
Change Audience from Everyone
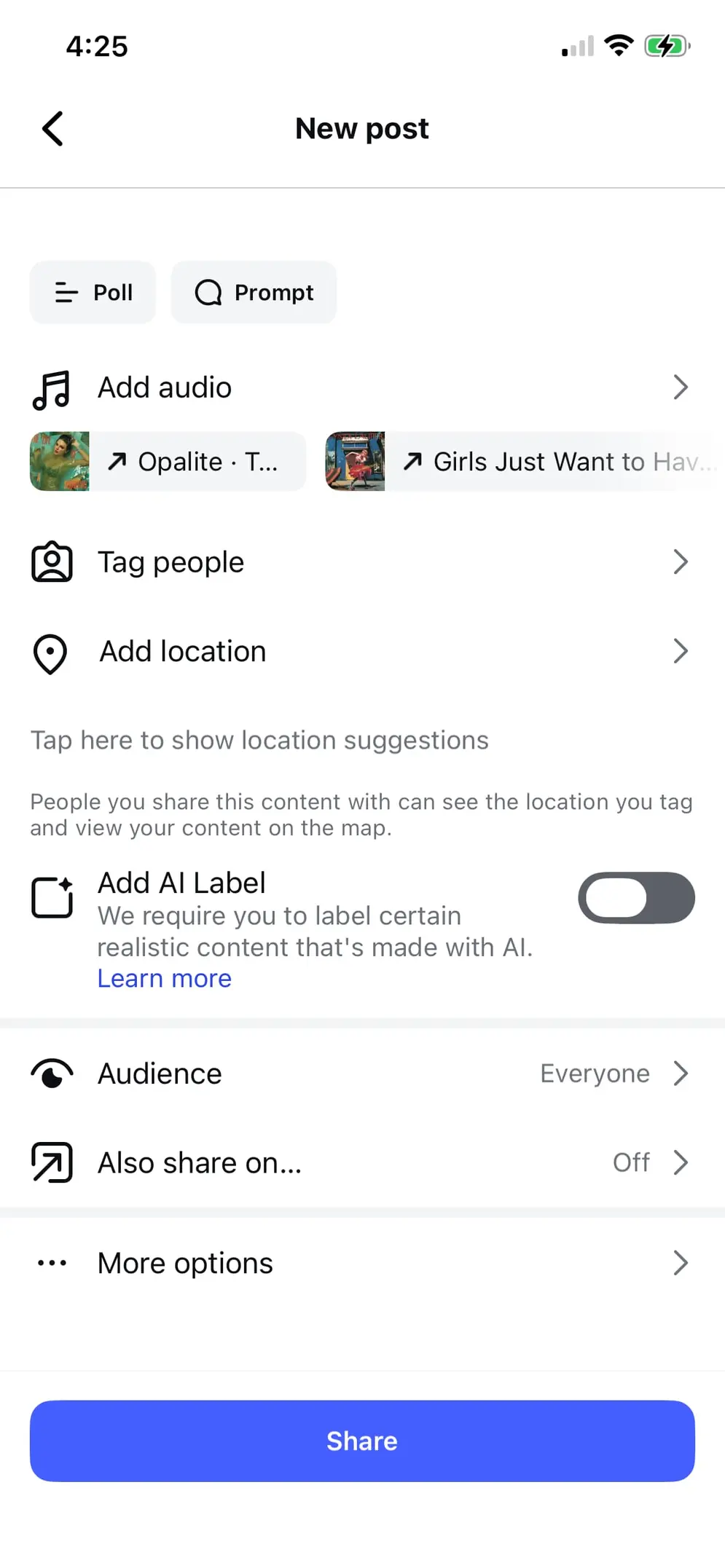pos(595,1073)
